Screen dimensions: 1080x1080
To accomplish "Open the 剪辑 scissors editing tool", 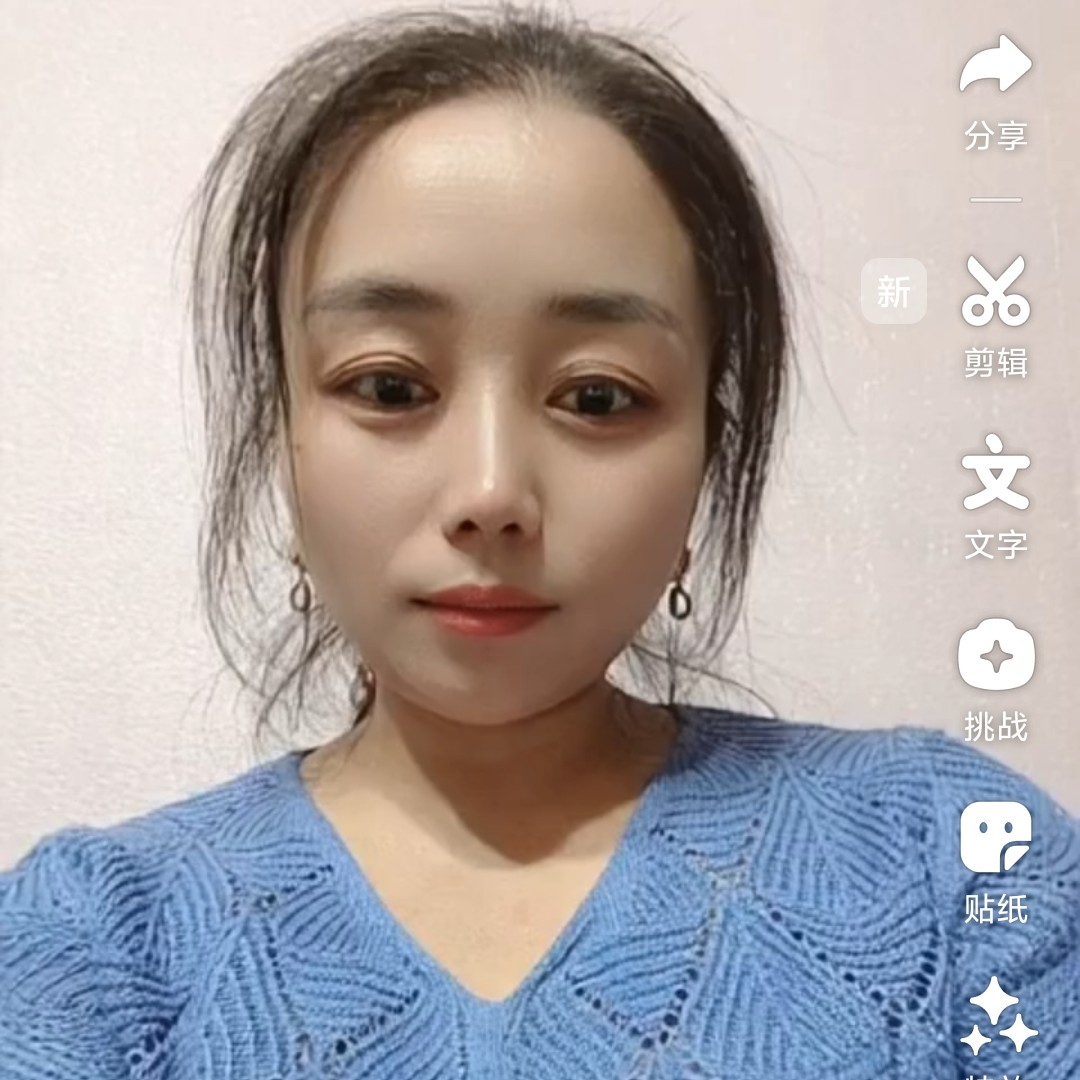I will (996, 291).
